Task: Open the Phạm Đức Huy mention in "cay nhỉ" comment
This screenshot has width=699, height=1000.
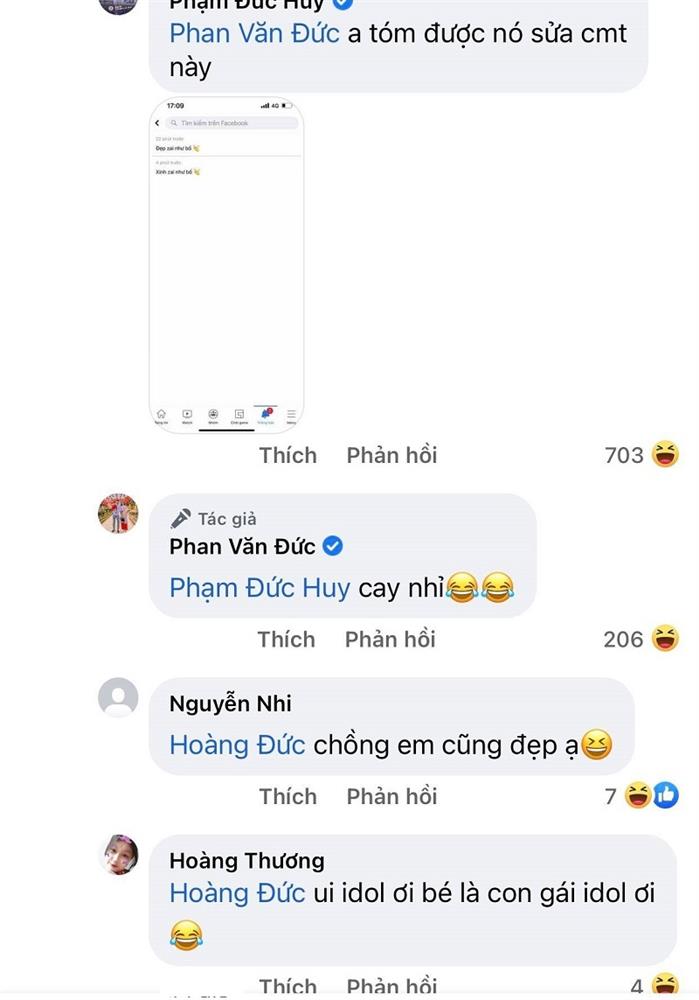Action: point(260,587)
